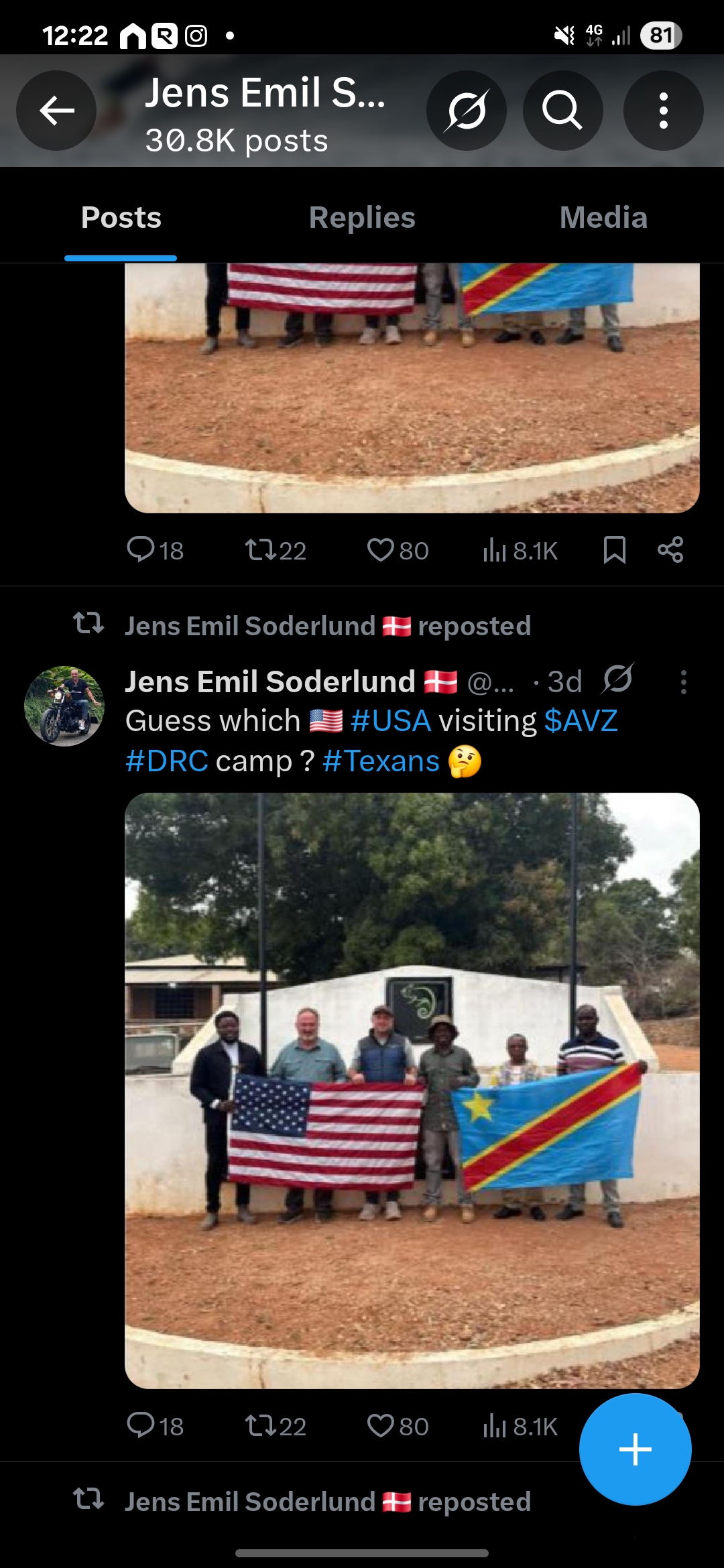The height and width of the screenshot is (1568, 724).
Task: Tap the Grok icon in header
Action: (467, 111)
